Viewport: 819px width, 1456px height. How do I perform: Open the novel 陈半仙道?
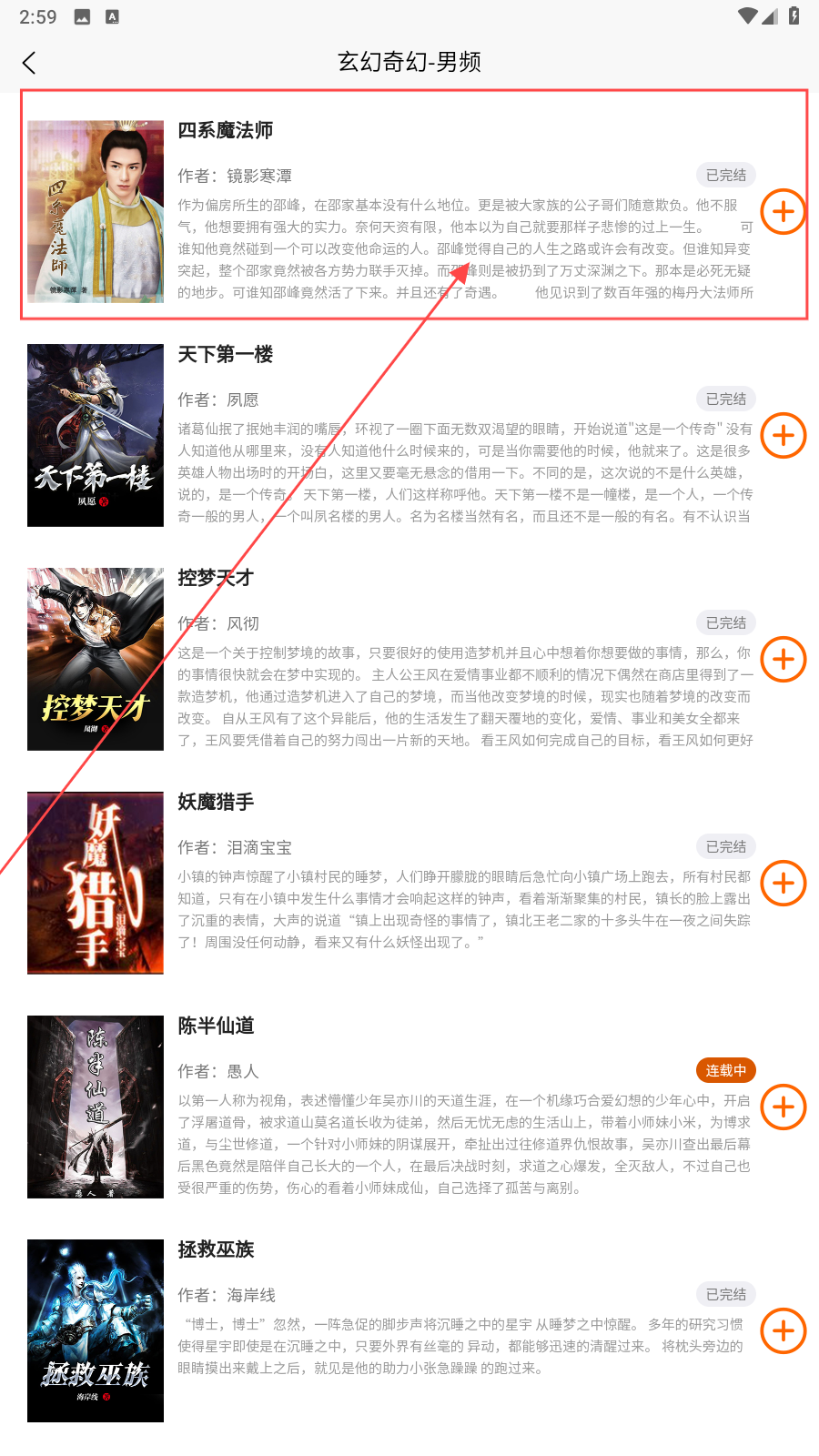point(216,1026)
